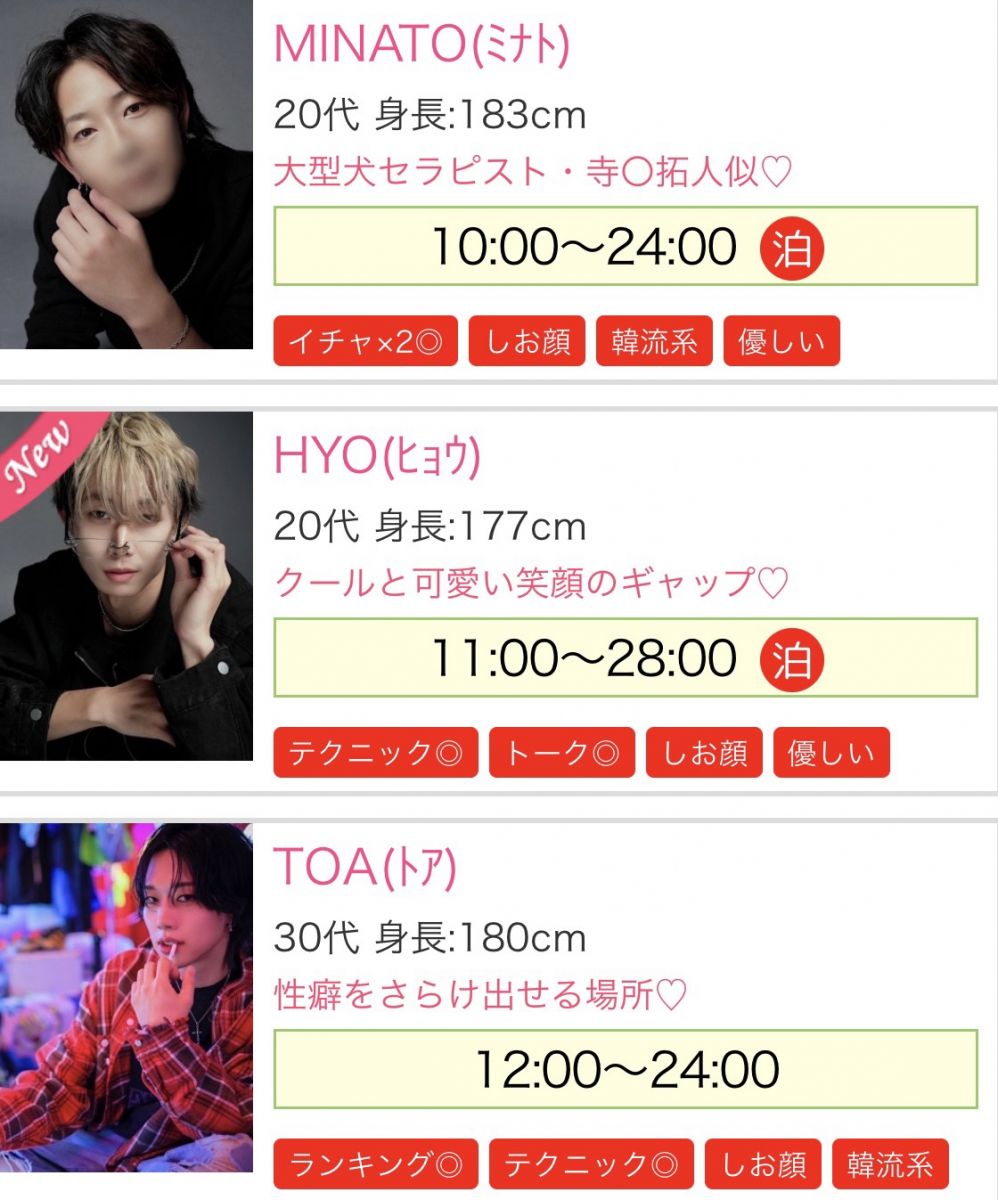This screenshot has height=1200, width=998.
Task: Open the HYO(ヒョウ) name link
Action: tap(377, 456)
